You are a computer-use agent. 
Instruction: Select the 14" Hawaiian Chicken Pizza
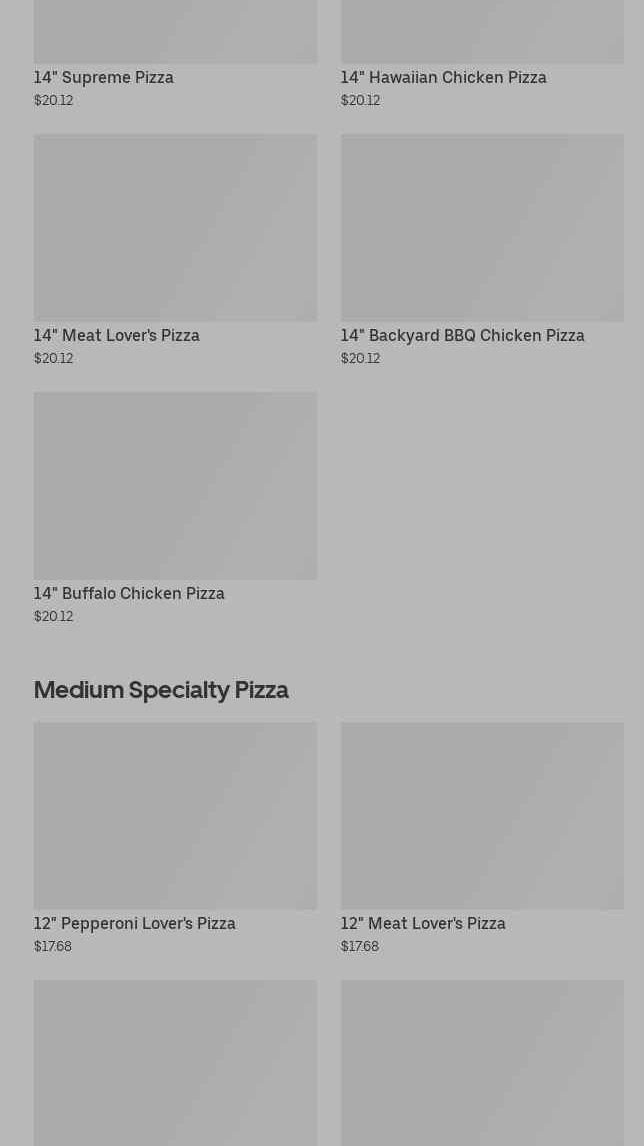click(x=443, y=77)
